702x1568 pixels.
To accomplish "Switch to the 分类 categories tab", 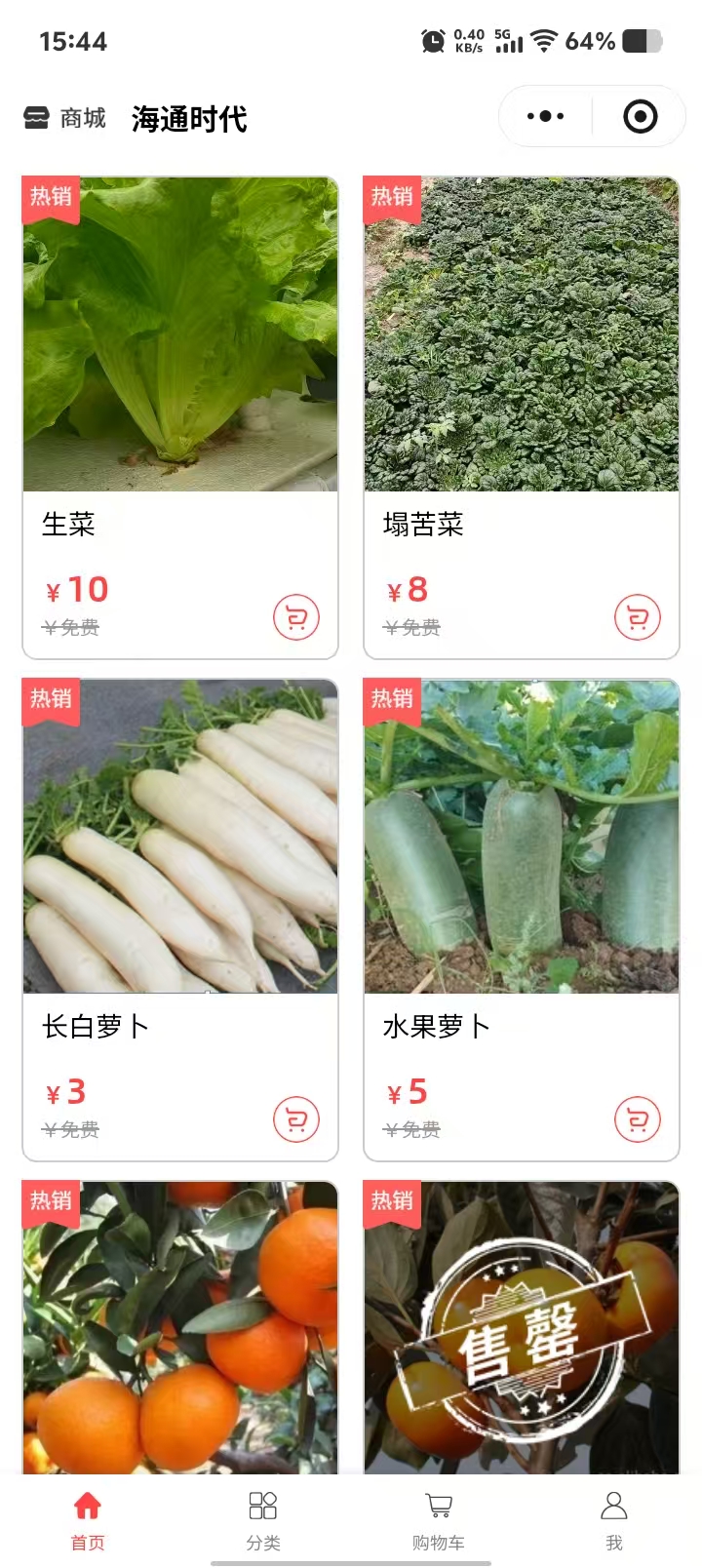I will click(263, 1519).
